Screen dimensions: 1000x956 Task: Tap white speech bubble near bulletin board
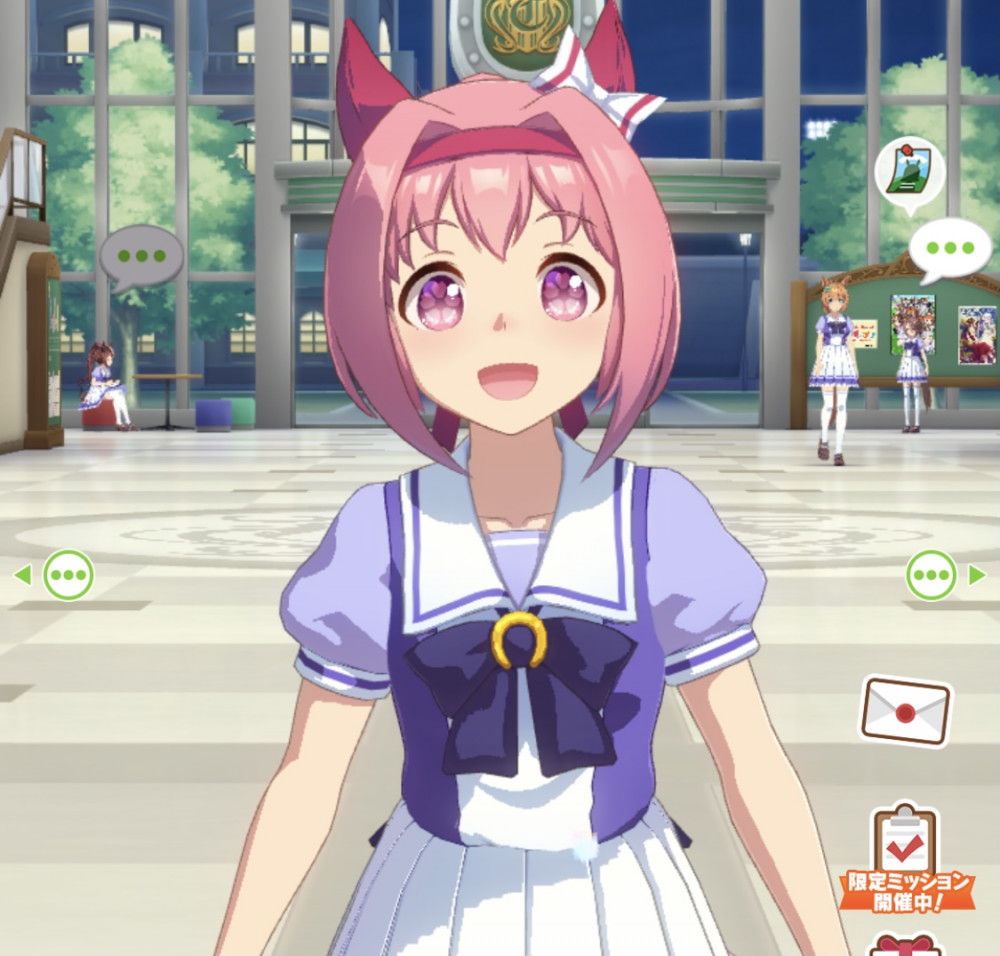949,249
